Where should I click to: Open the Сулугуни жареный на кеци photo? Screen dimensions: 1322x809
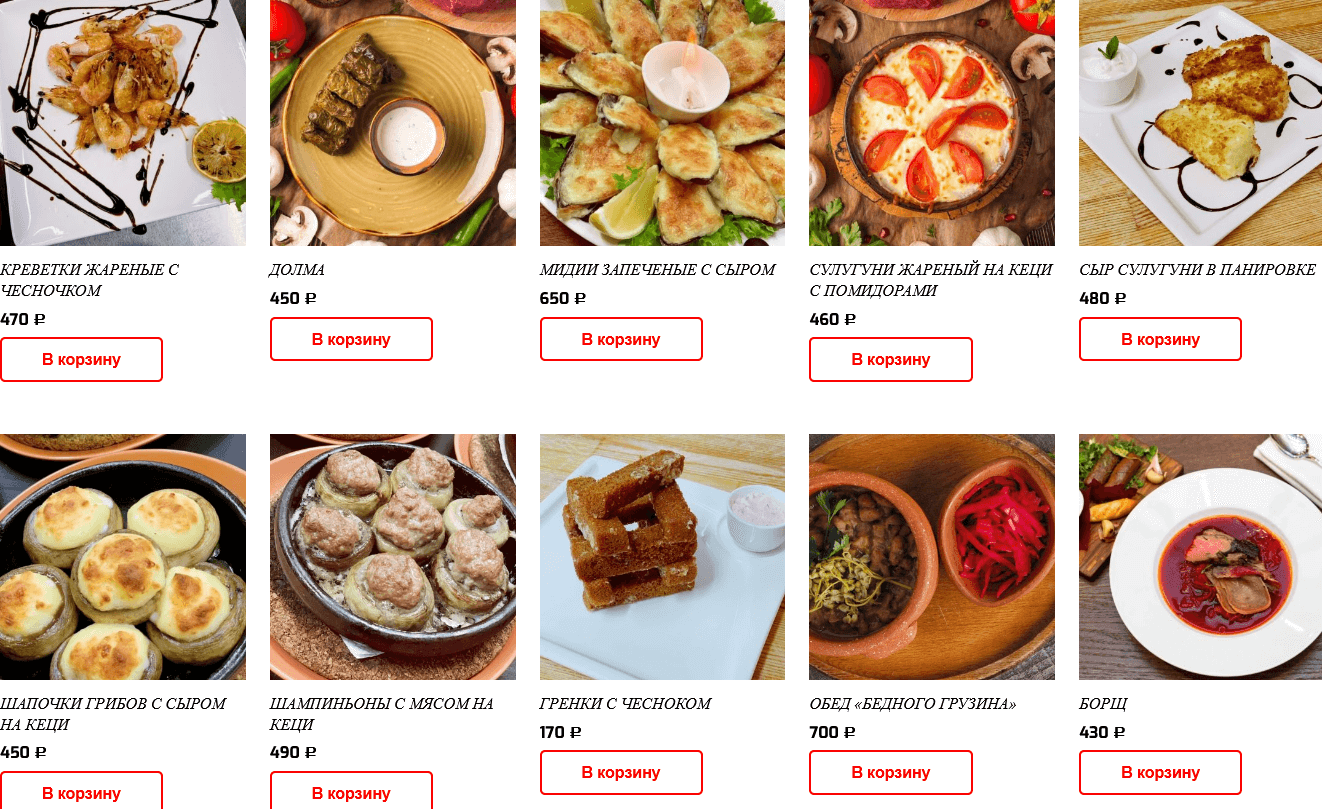coord(931,122)
